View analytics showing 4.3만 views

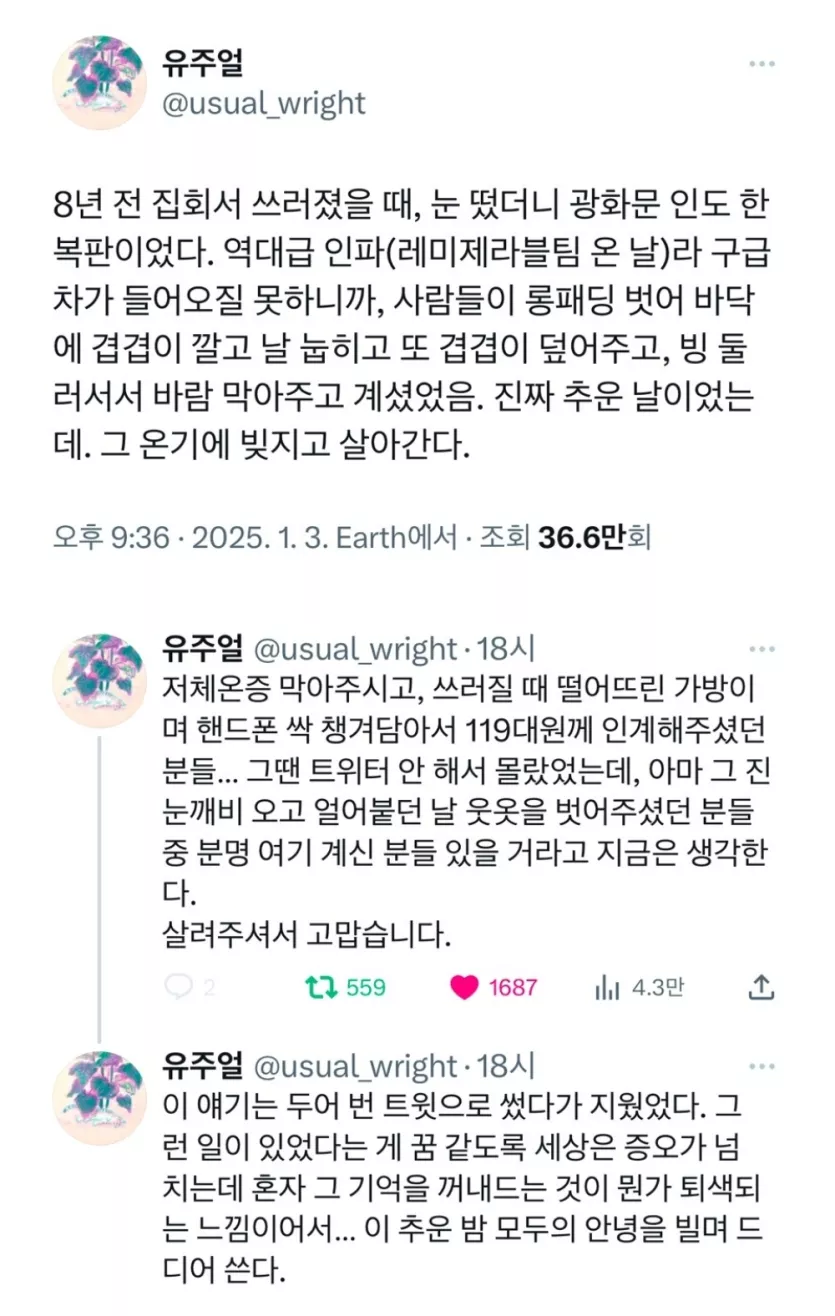[x=606, y=987]
